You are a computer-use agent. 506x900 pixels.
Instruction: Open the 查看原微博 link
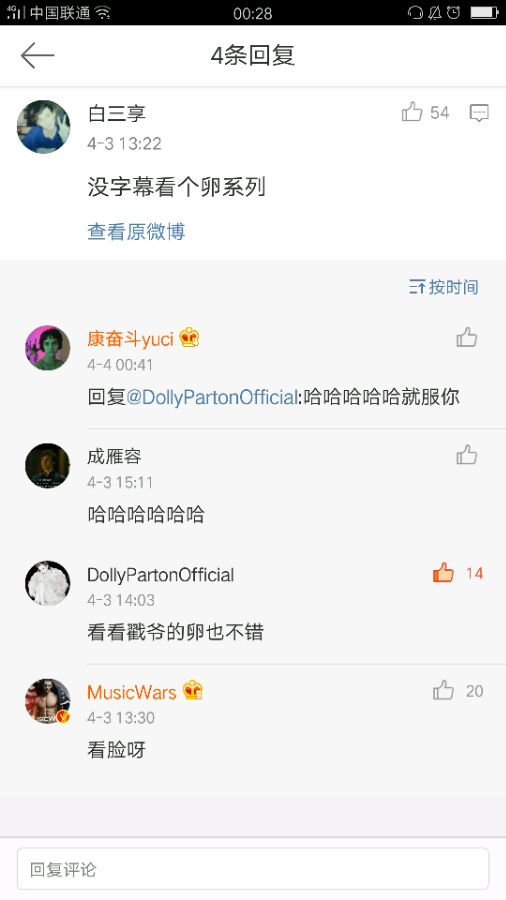pyautogui.click(x=136, y=231)
